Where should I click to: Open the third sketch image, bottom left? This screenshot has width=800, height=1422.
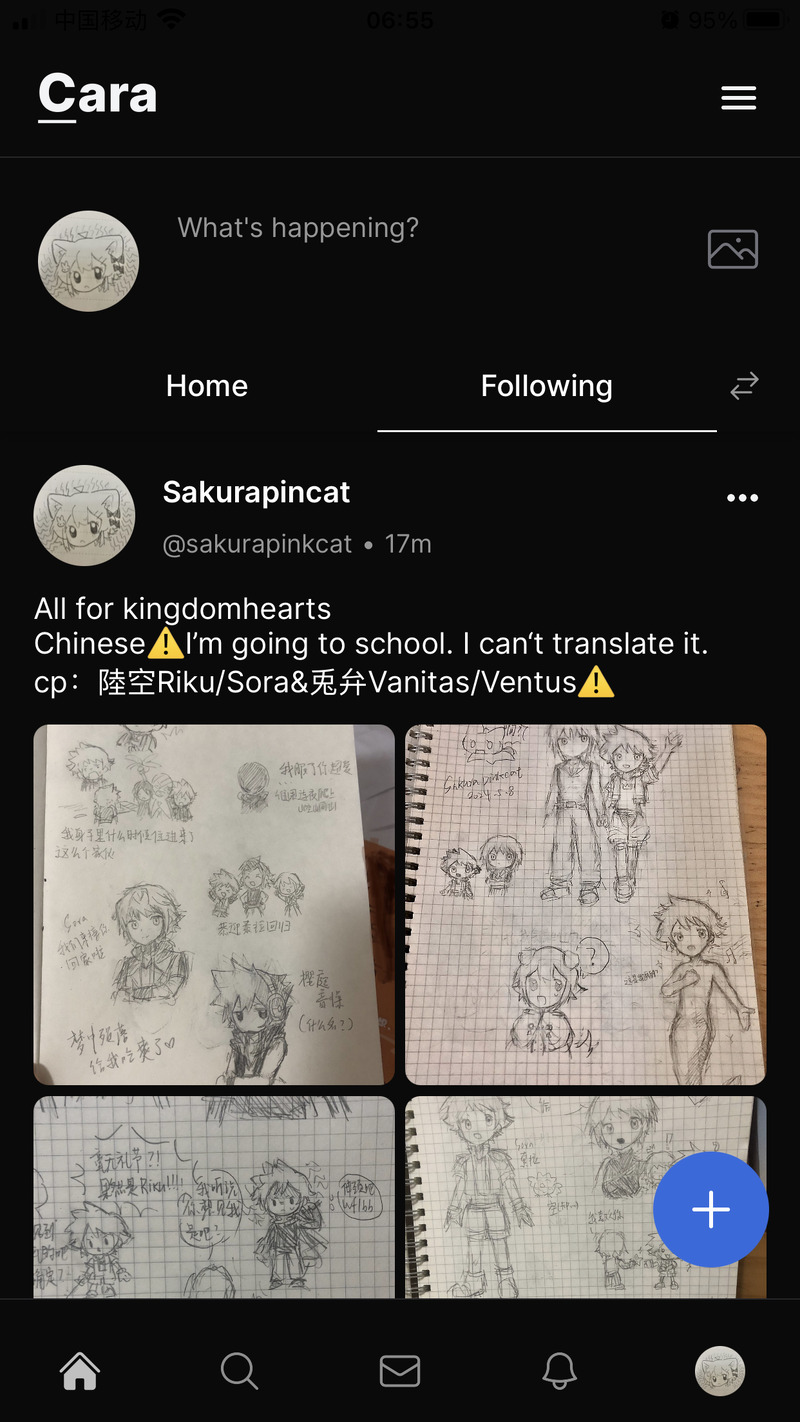point(214,1196)
